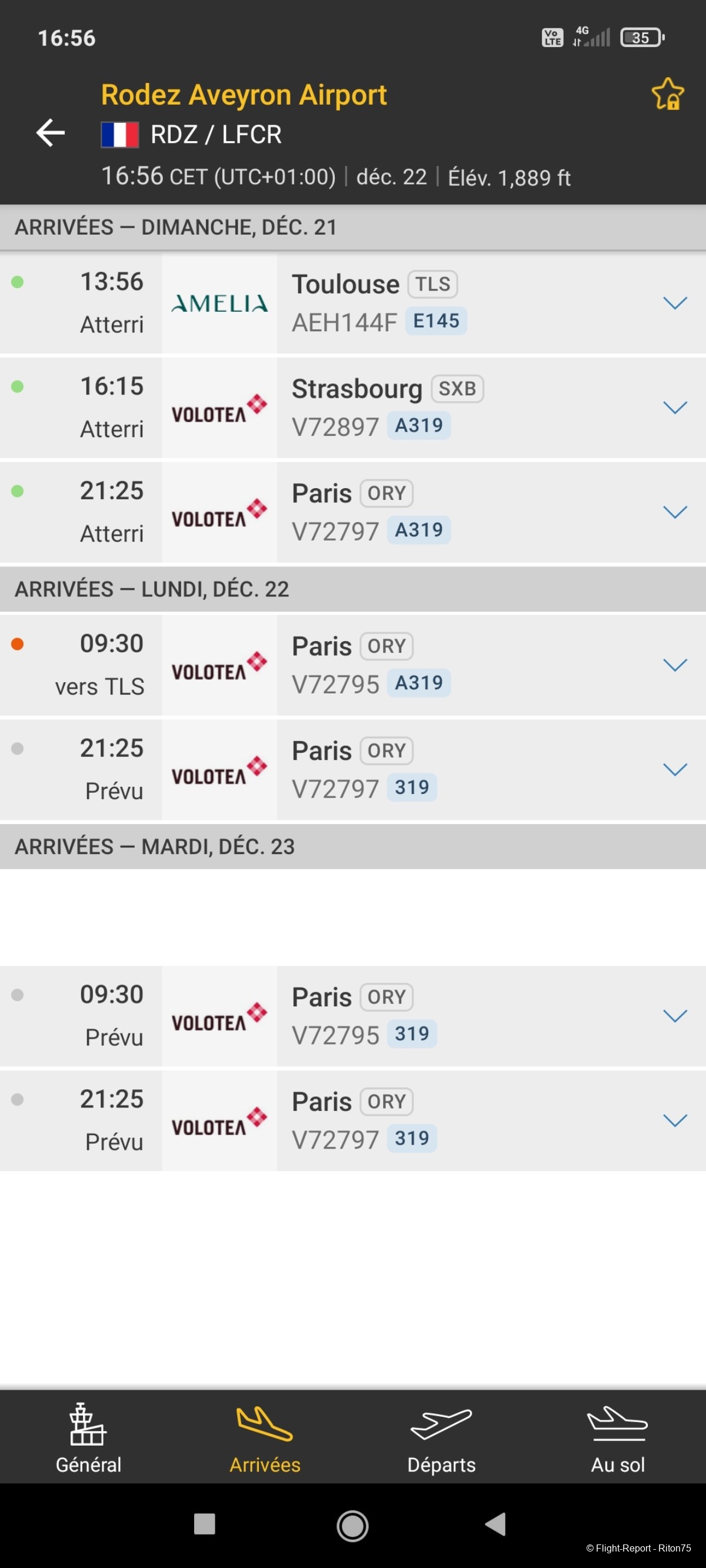Expand the Strasbourg V72897 flight row

coord(674,408)
